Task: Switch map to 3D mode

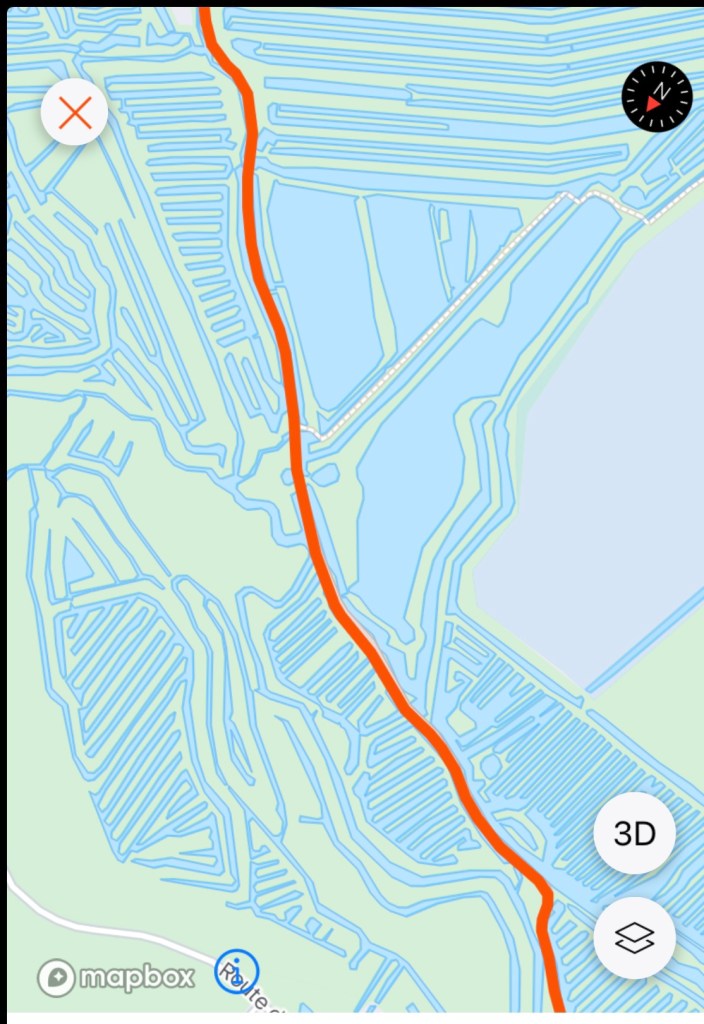Action: (634, 833)
